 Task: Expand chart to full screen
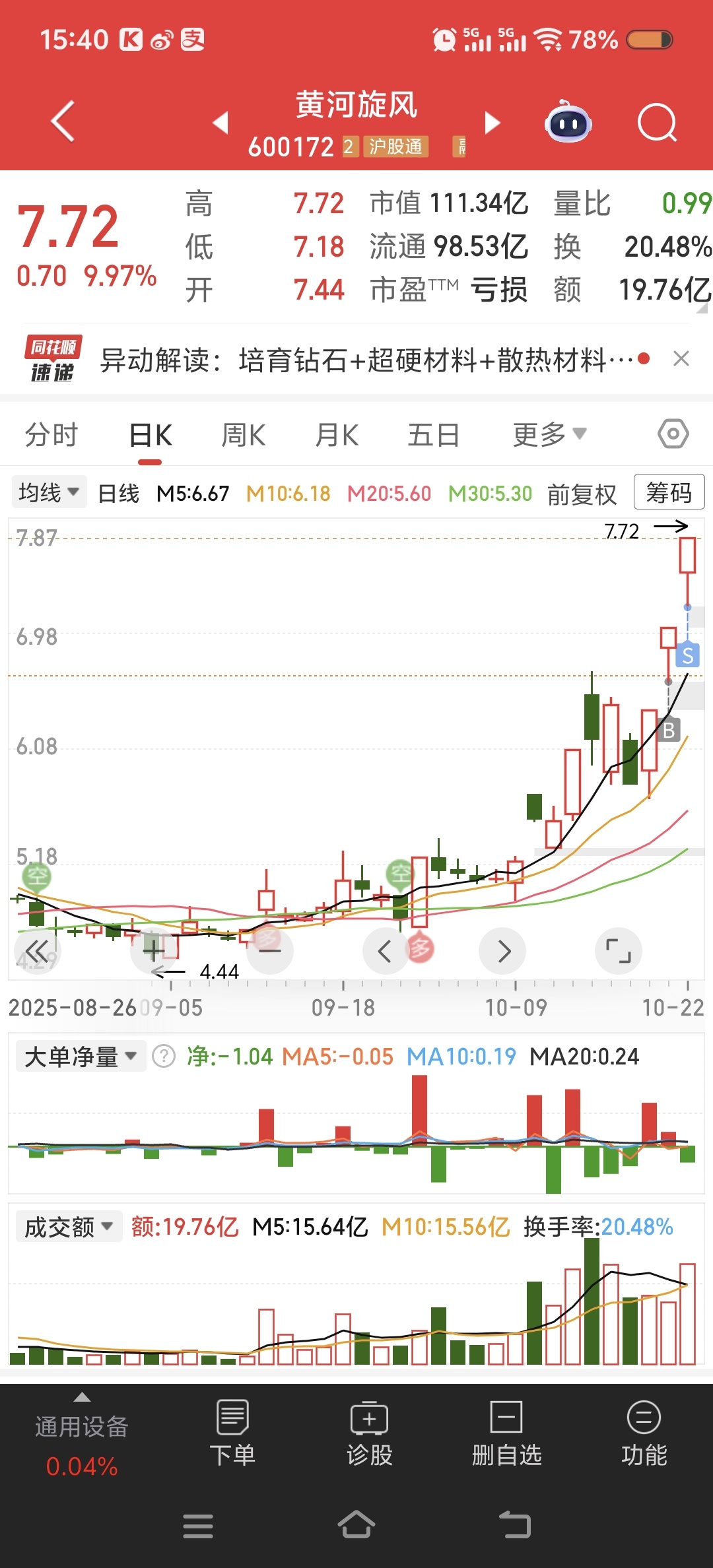(618, 951)
